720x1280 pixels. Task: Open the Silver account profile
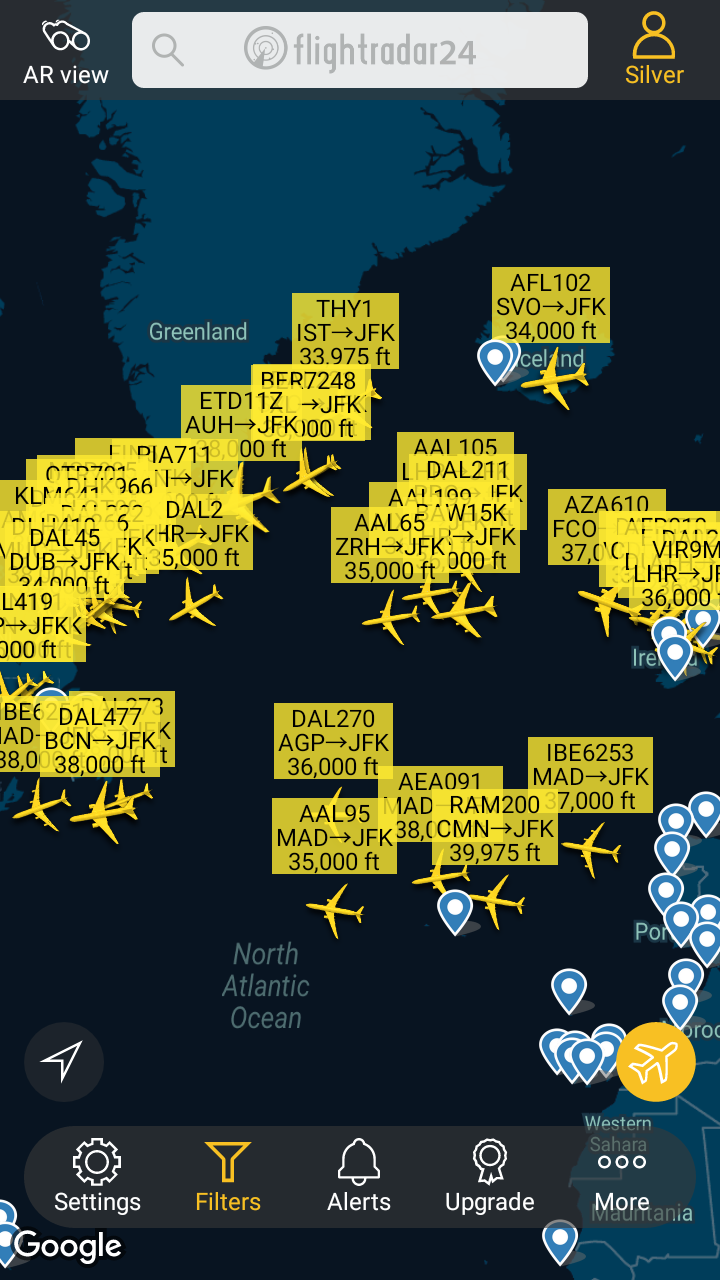pos(654,52)
